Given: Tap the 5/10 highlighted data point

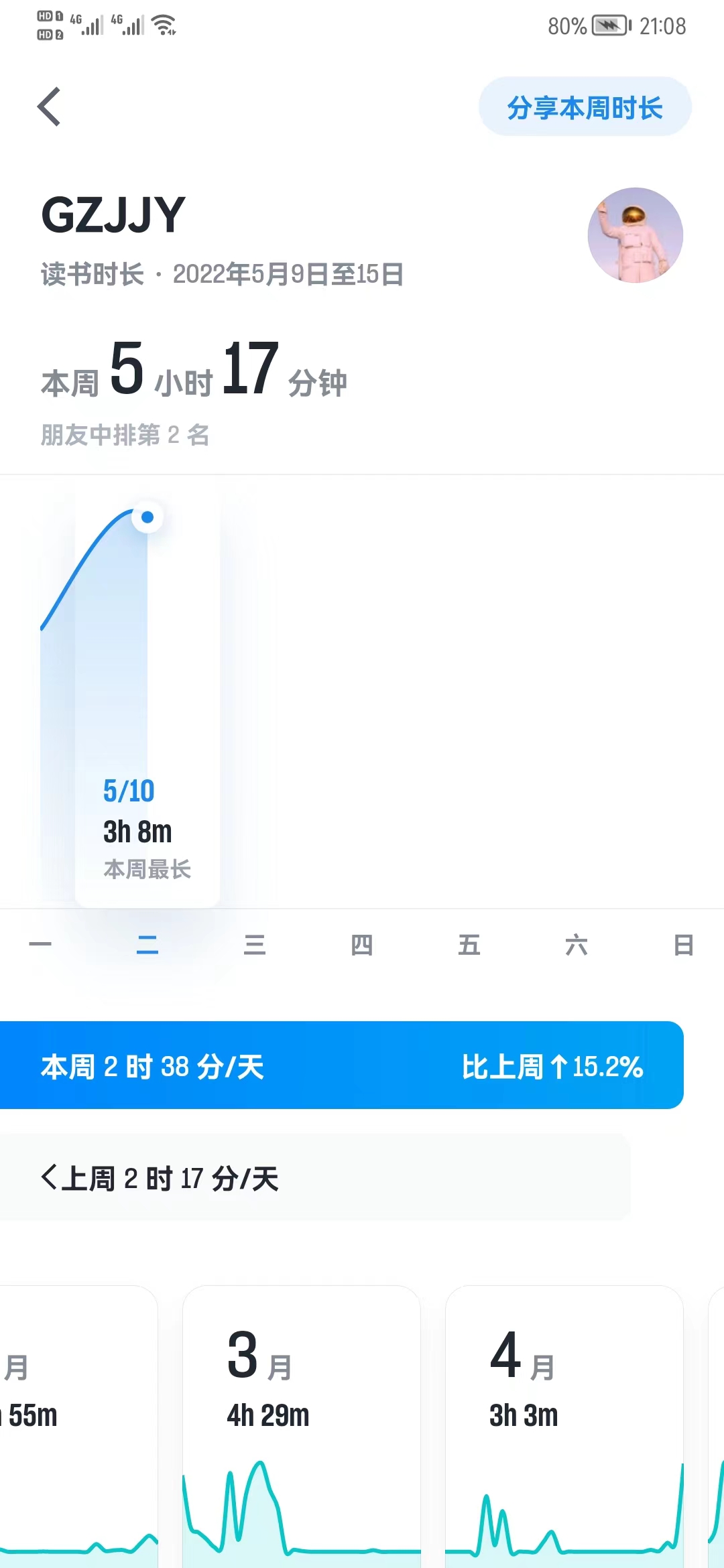Looking at the screenshot, I should coord(147,517).
